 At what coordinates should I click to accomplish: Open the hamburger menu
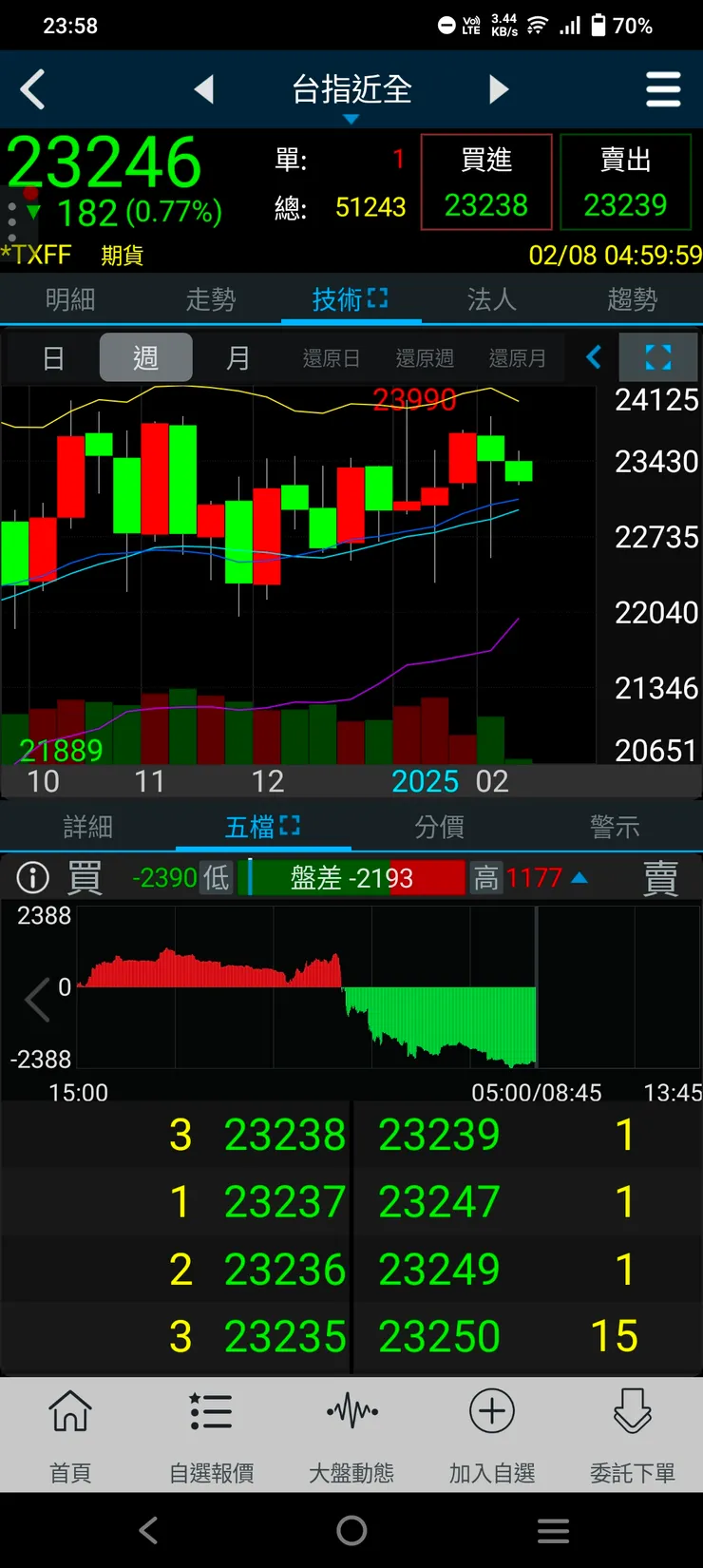[663, 89]
